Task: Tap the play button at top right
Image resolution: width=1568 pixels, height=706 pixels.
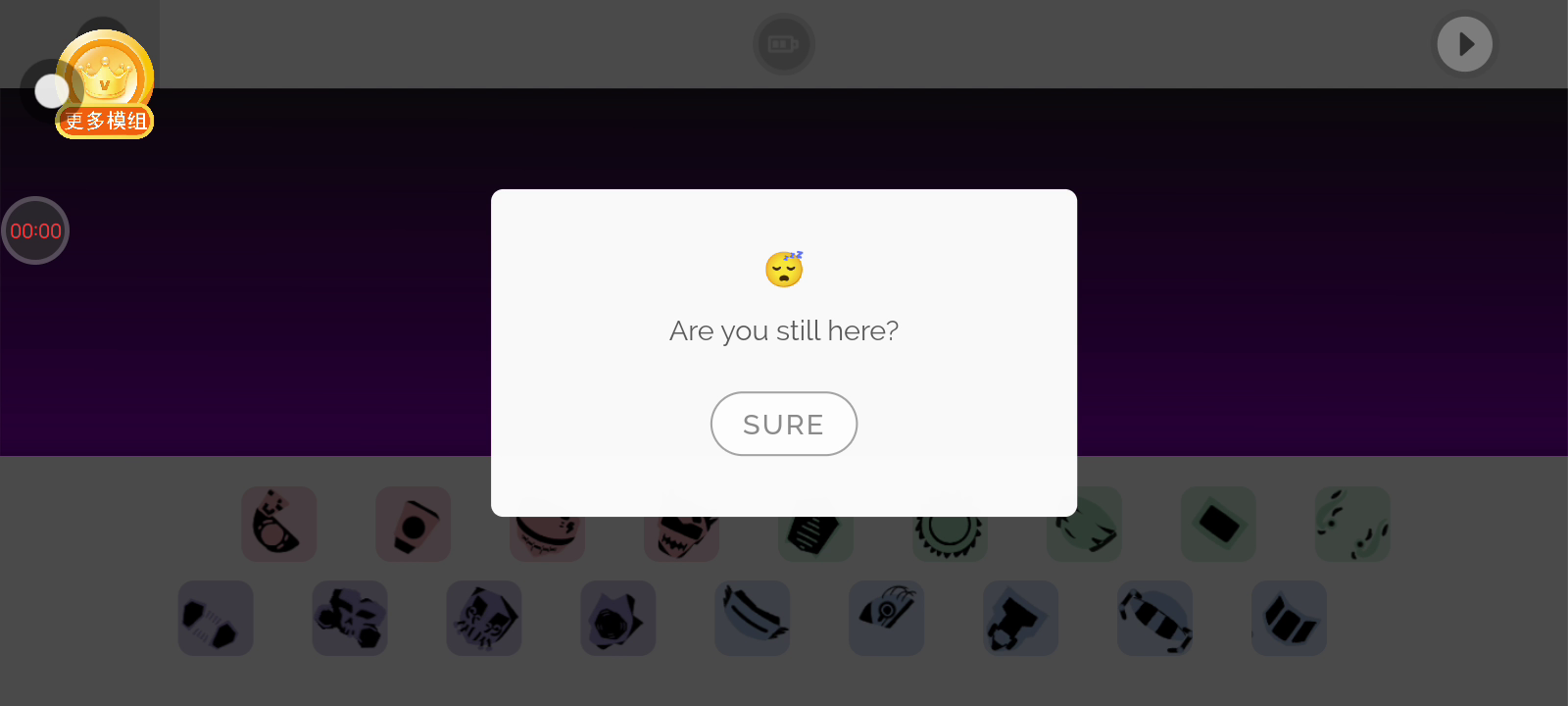Action: tap(1464, 44)
